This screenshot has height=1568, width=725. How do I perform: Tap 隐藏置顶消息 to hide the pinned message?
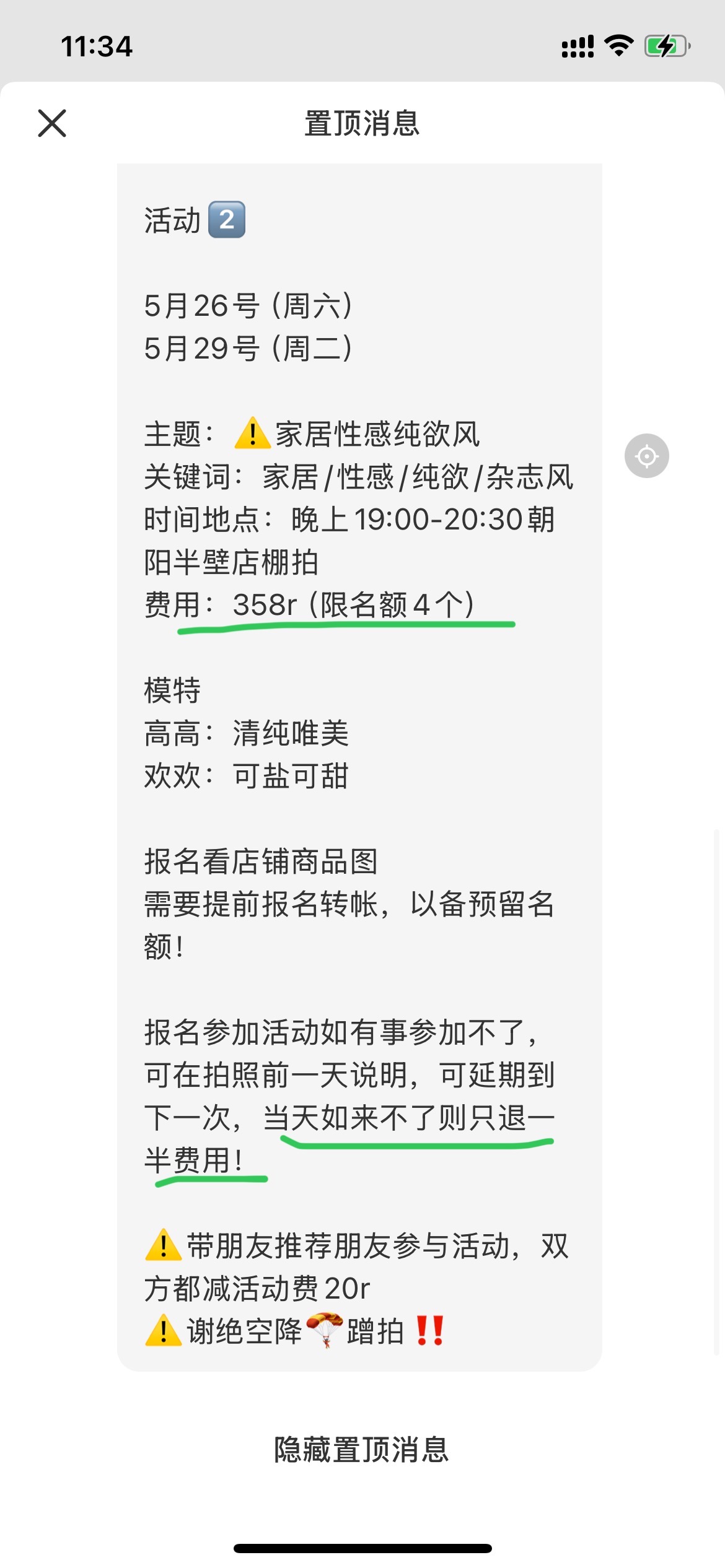tap(361, 1450)
